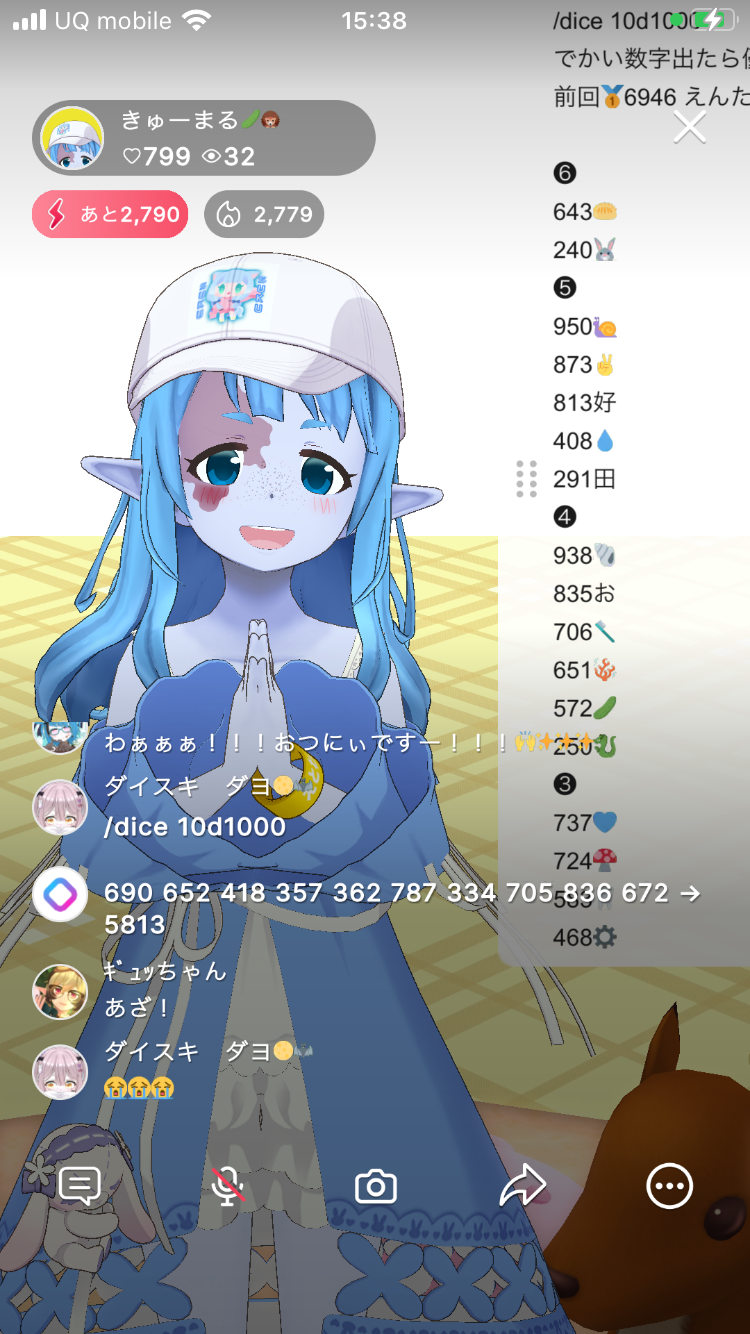Image resolution: width=750 pixels, height=1334 pixels.
Task: Take a screenshot with the camera icon
Action: tap(376, 1187)
